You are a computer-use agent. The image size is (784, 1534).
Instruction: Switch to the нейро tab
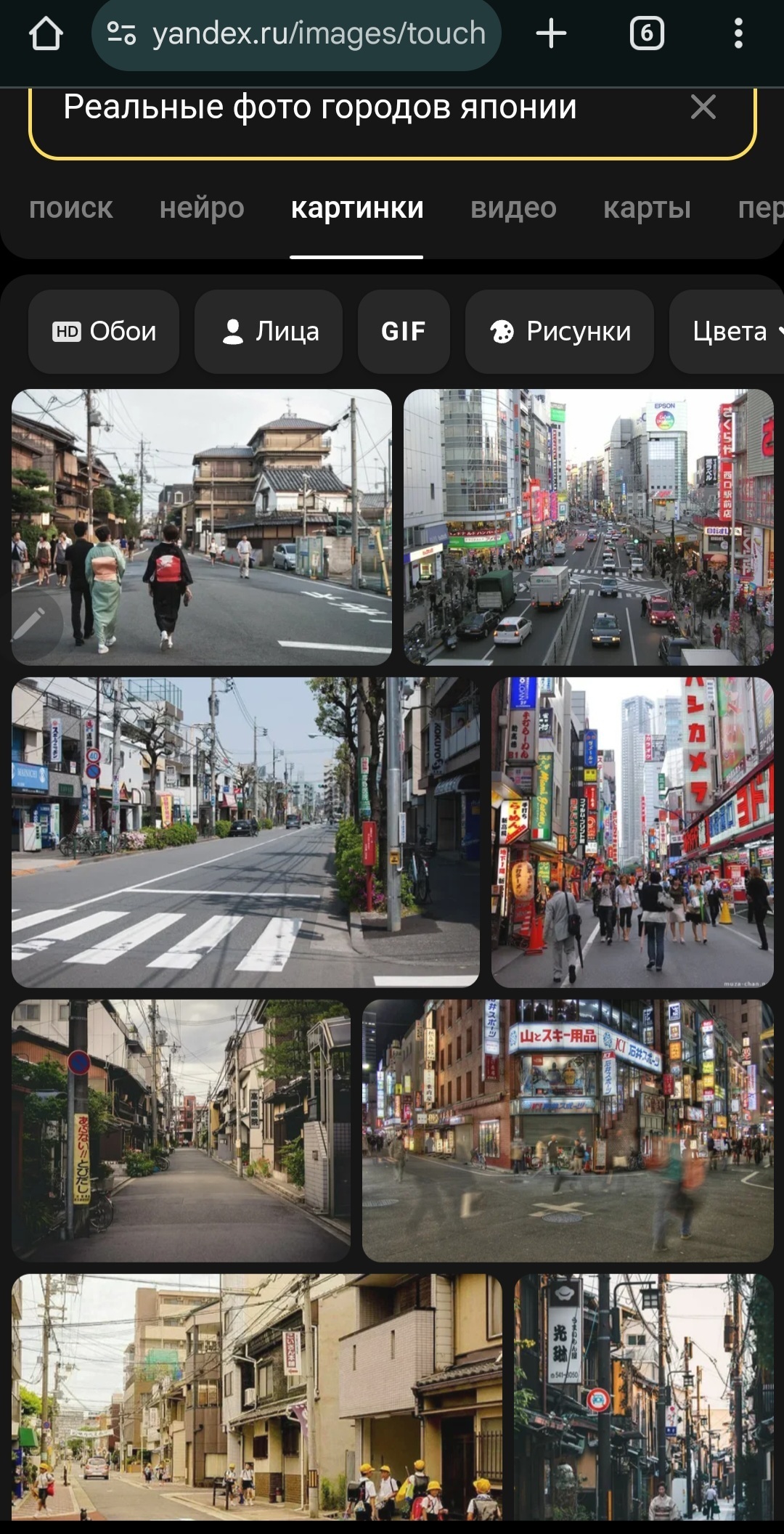click(x=202, y=208)
